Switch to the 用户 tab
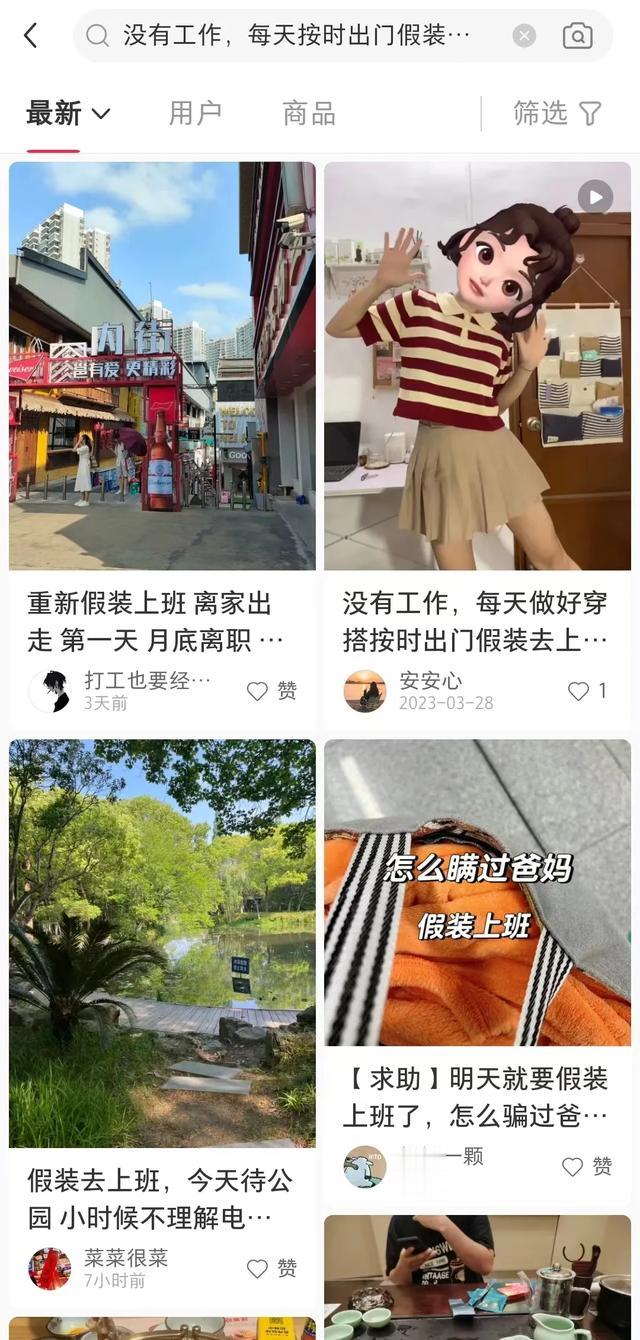 tap(195, 114)
